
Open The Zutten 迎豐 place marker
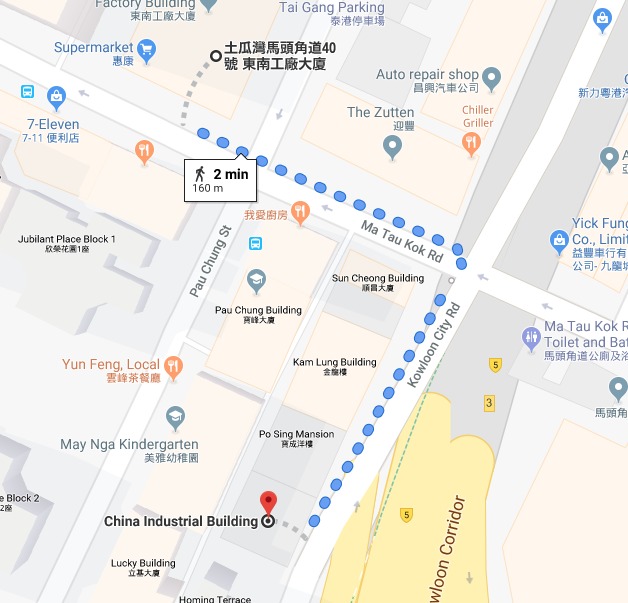click(x=393, y=147)
